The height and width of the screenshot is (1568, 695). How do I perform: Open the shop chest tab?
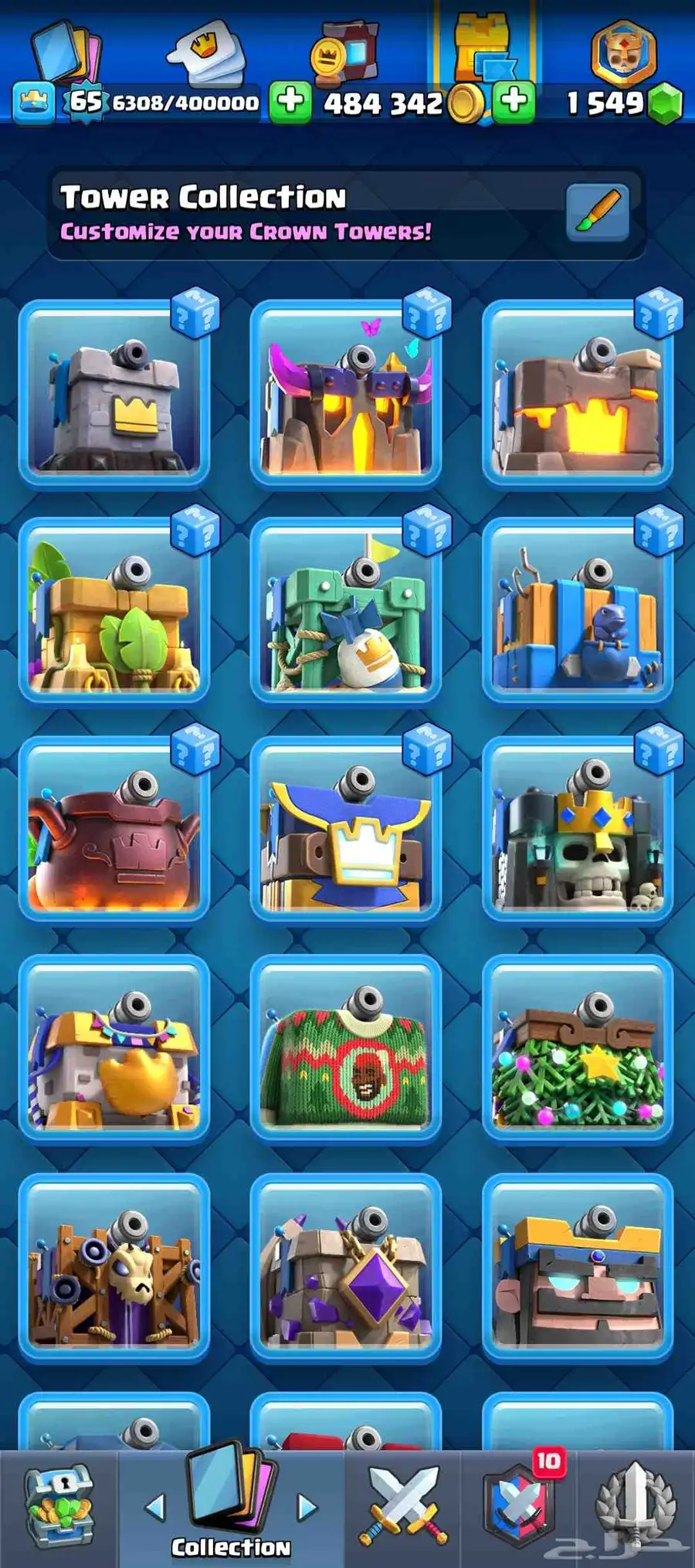point(59,1508)
